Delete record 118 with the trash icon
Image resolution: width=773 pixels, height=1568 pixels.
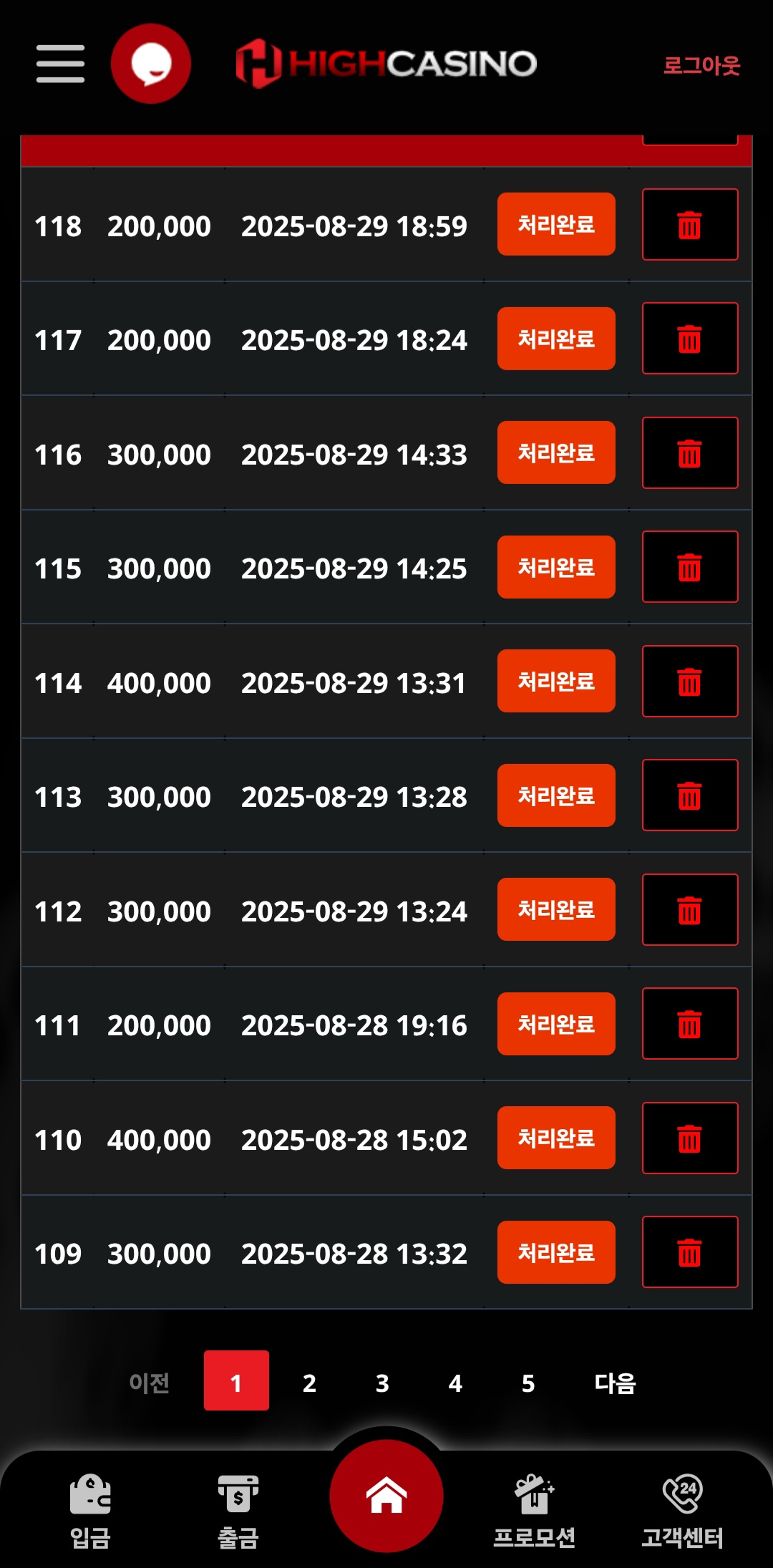pos(690,224)
